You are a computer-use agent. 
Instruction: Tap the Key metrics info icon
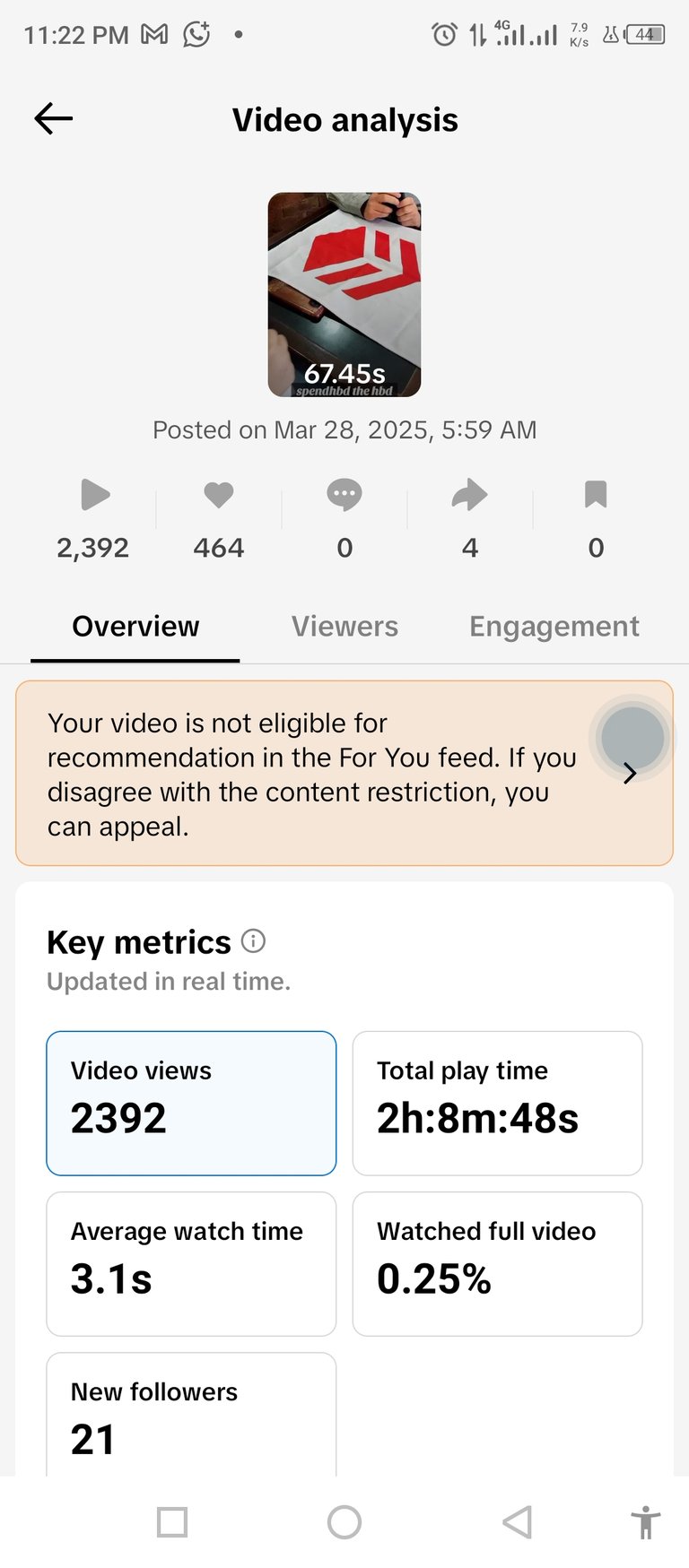click(254, 940)
